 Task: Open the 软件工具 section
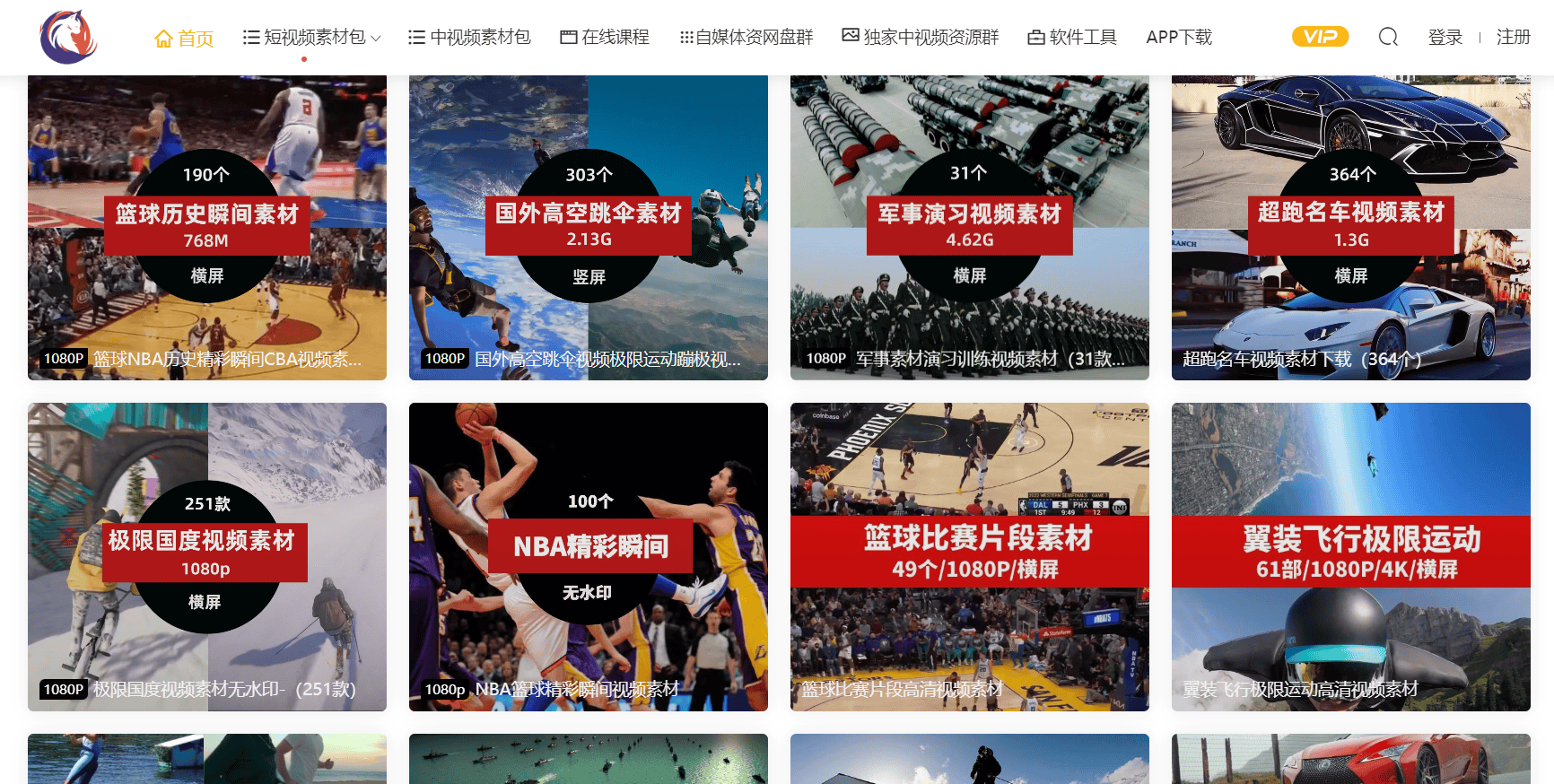click(1072, 38)
